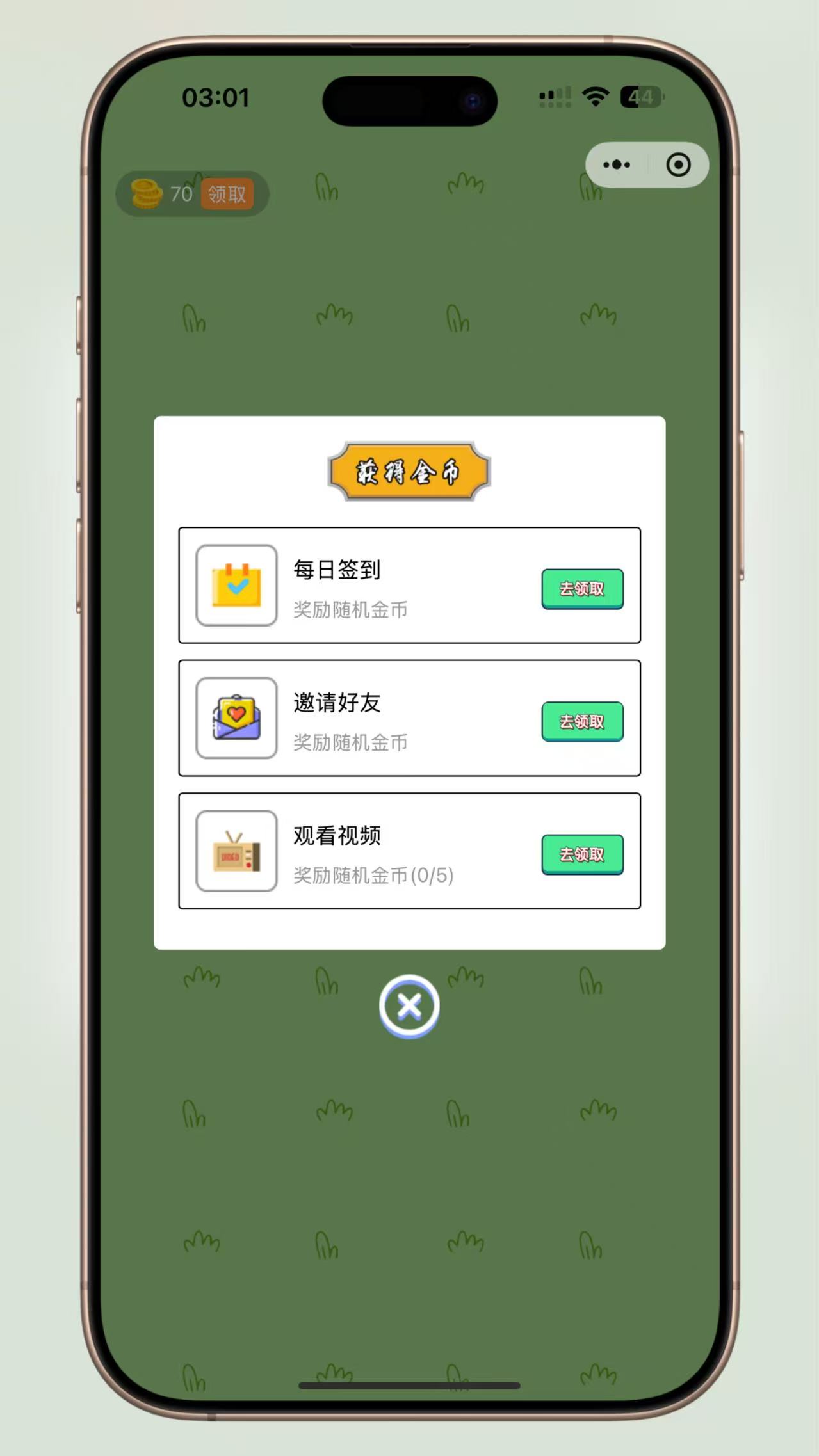Open the mini program more-options menu
The image size is (819, 1456).
(617, 165)
